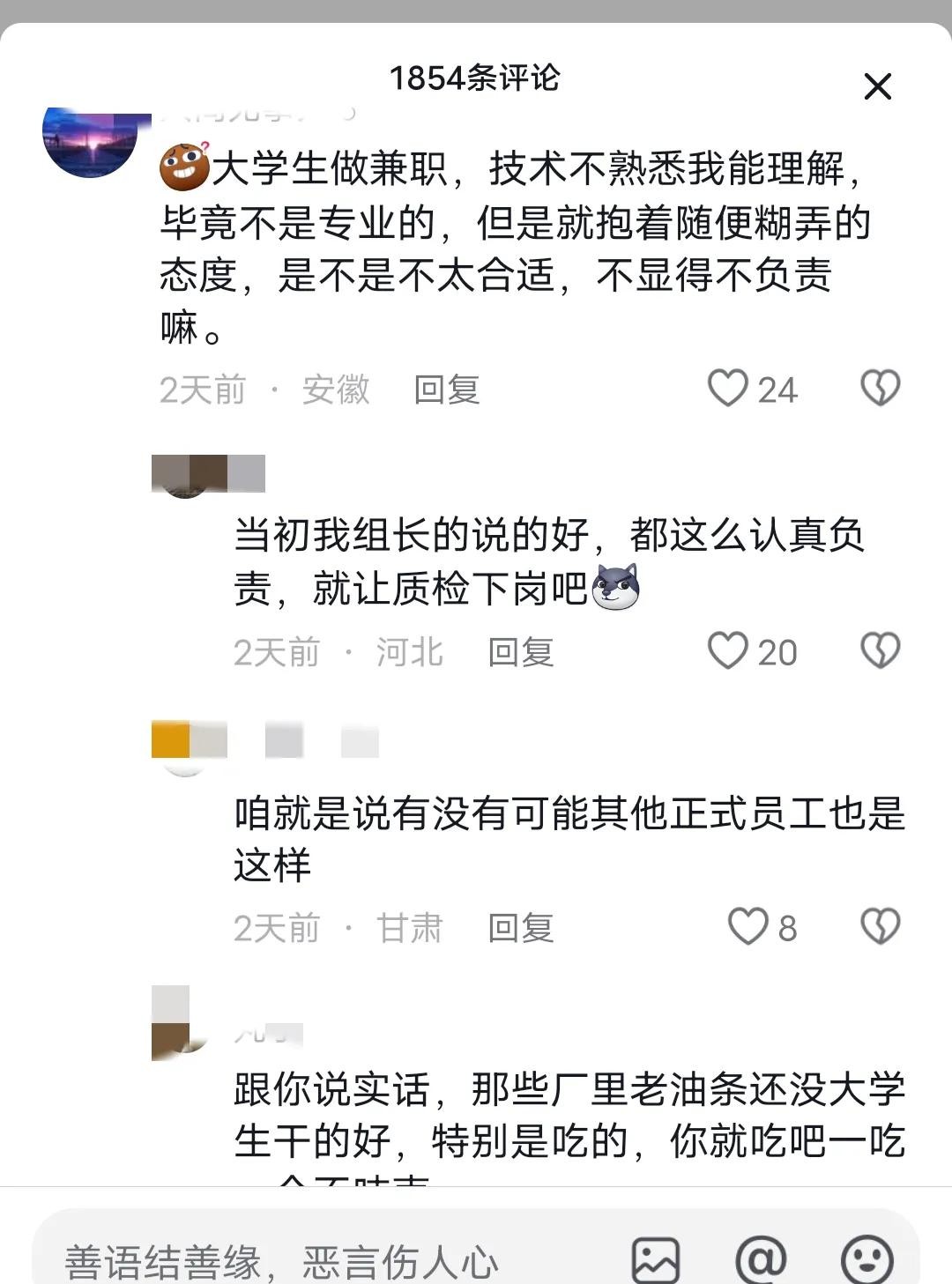Image resolution: width=952 pixels, height=1284 pixels.
Task: Dislike the Gansu comment about 正式员工
Action: (880, 926)
